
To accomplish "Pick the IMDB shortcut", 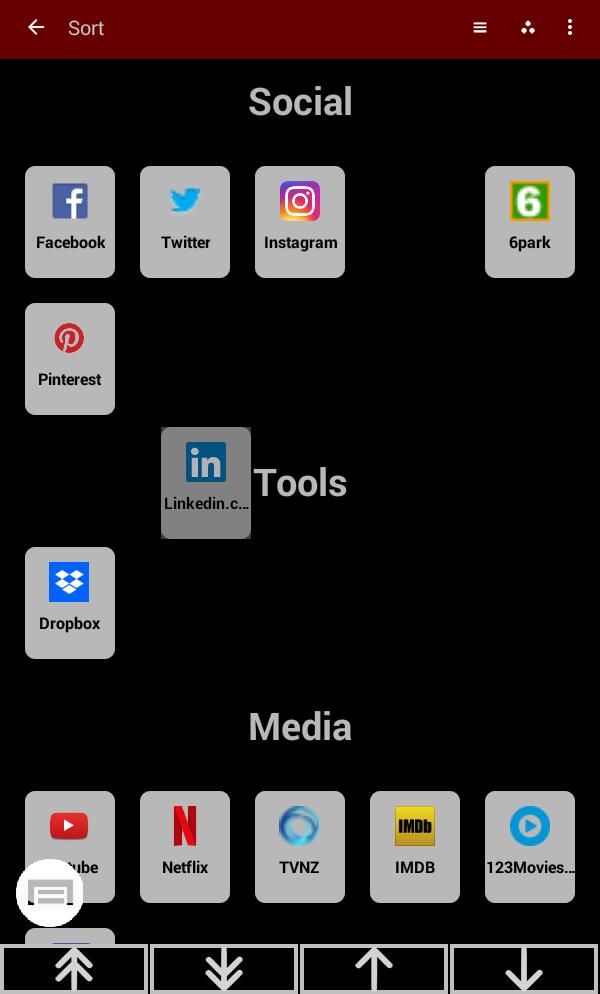I will (x=415, y=846).
